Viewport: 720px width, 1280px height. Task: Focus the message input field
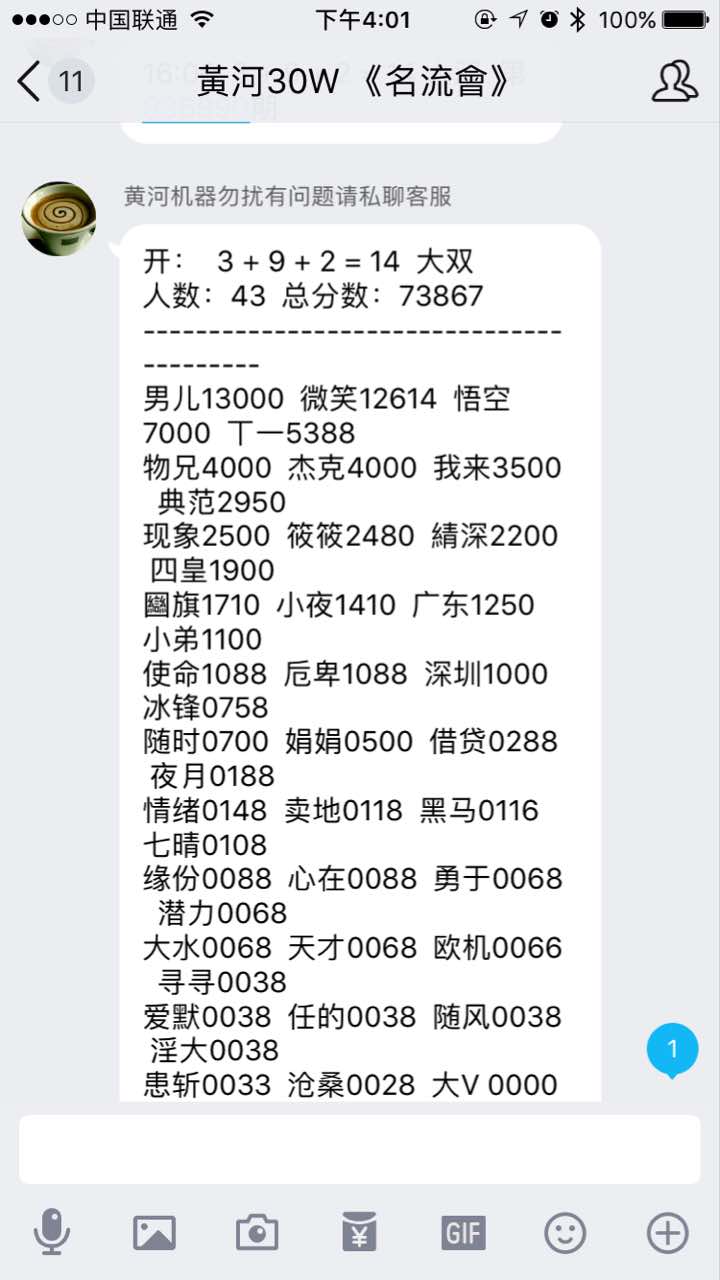[360, 1149]
